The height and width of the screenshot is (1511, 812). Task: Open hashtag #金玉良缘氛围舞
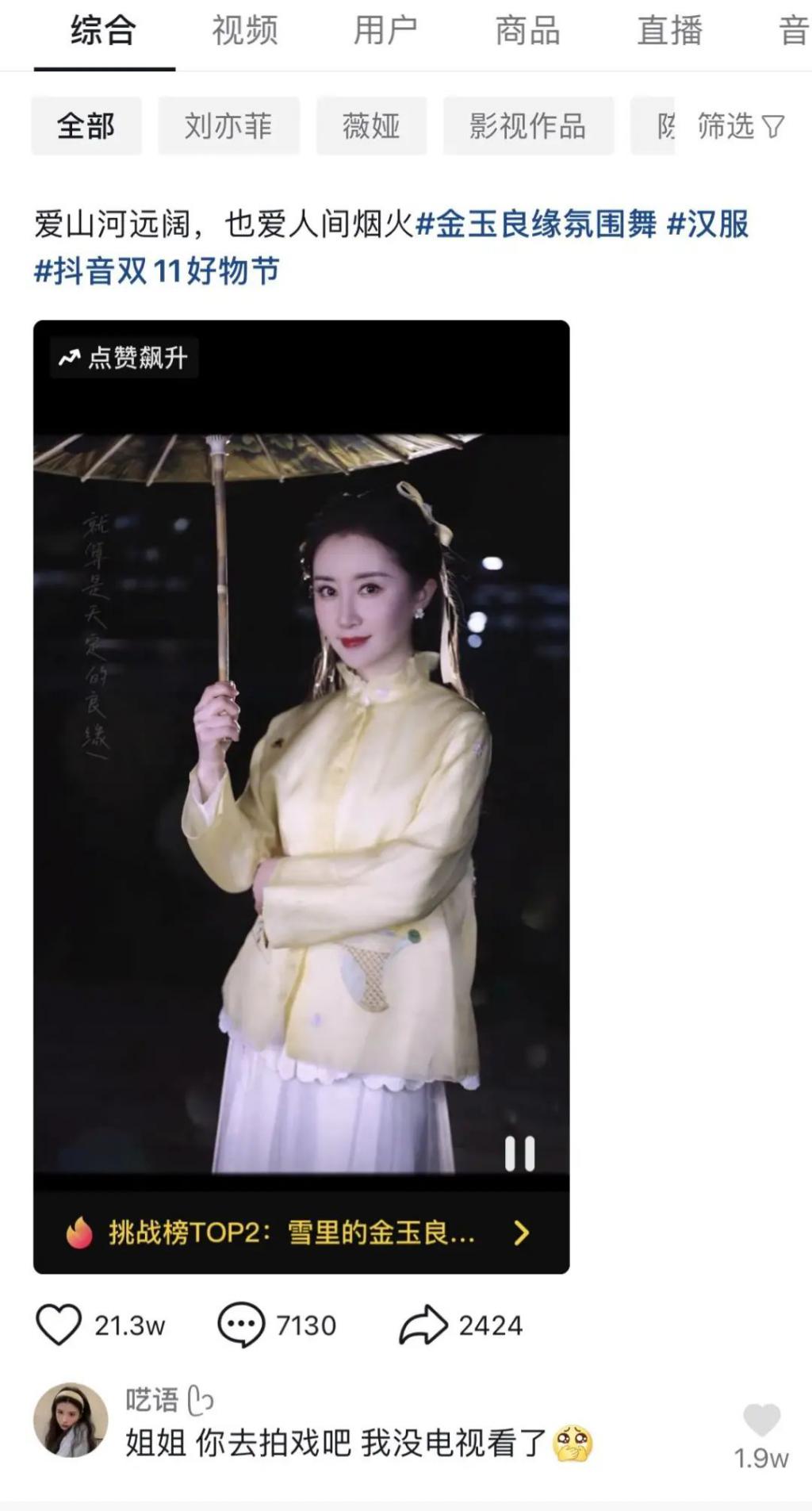tap(536, 224)
